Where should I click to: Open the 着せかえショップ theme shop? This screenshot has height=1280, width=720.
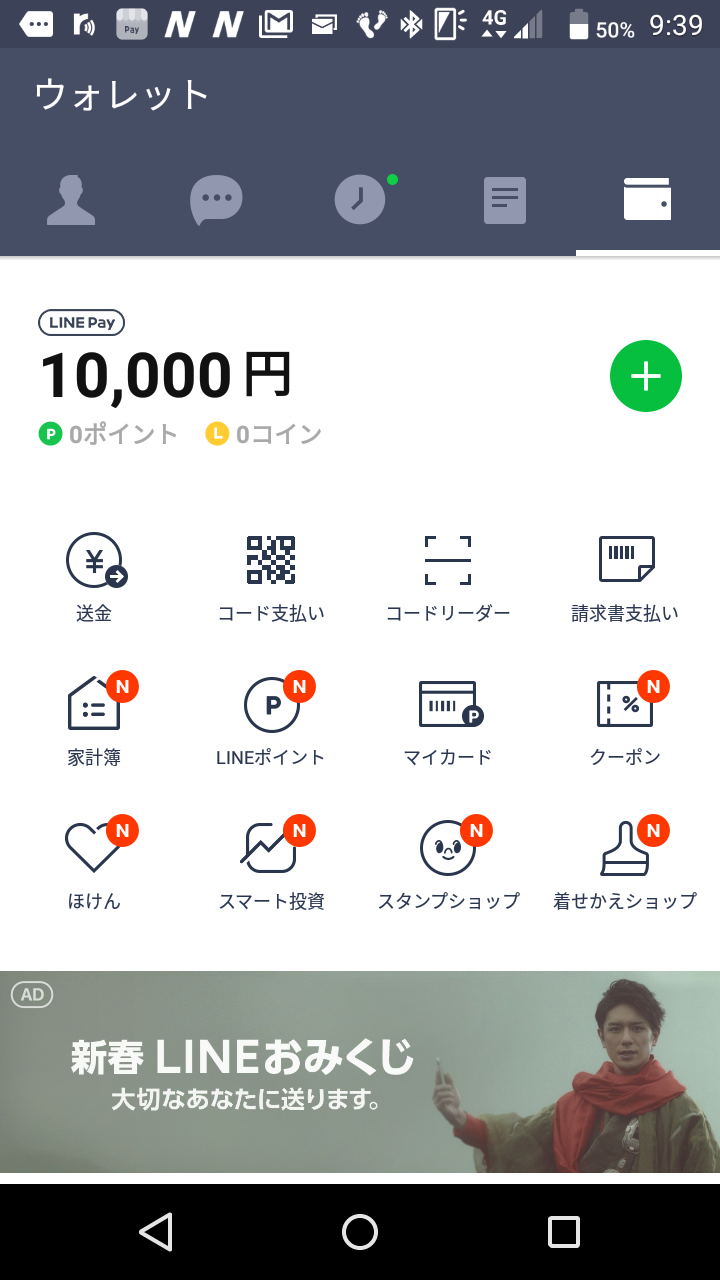tap(626, 860)
